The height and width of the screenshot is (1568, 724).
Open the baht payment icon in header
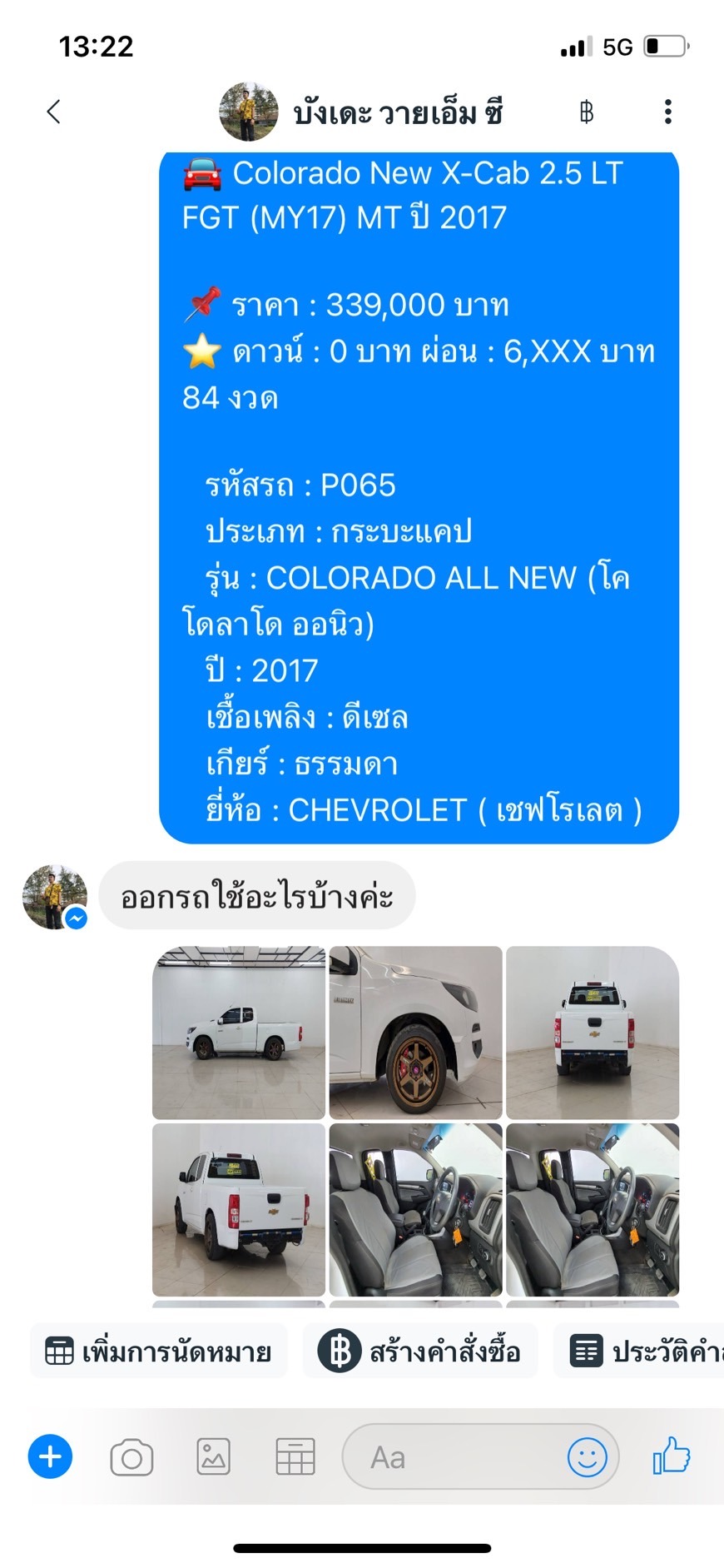pos(587,112)
